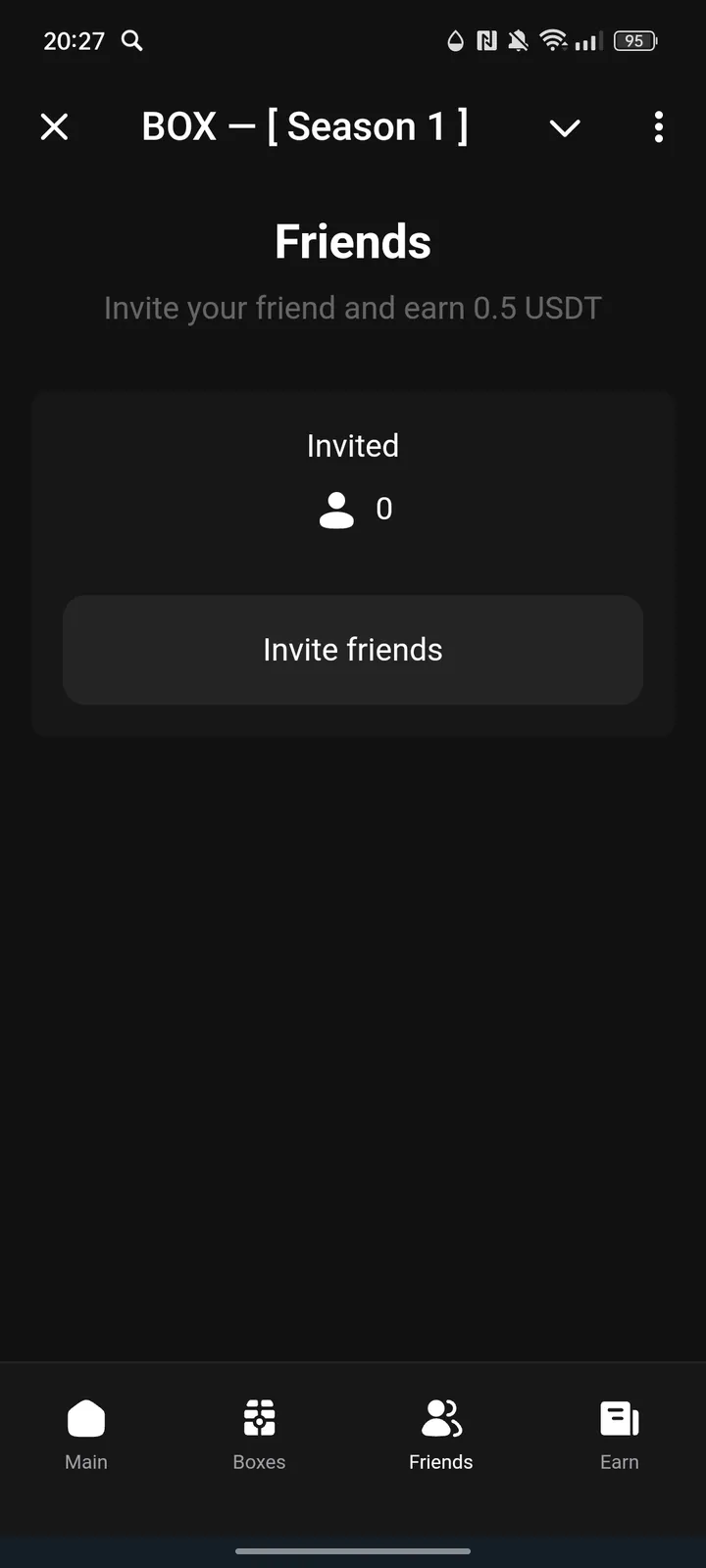Switch to the Boxes tab
Image resolution: width=706 pixels, height=1568 pixels.
[258, 1436]
